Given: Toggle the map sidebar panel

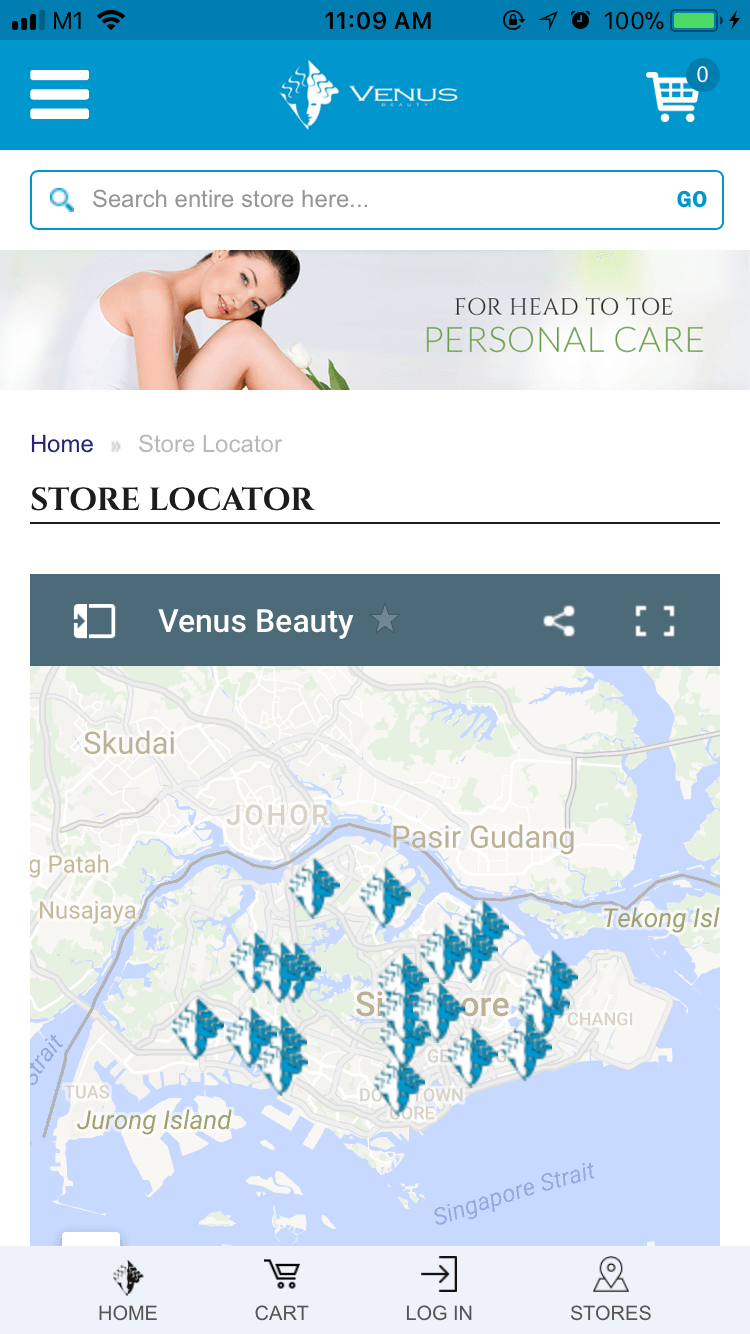Looking at the screenshot, I should coord(94,621).
